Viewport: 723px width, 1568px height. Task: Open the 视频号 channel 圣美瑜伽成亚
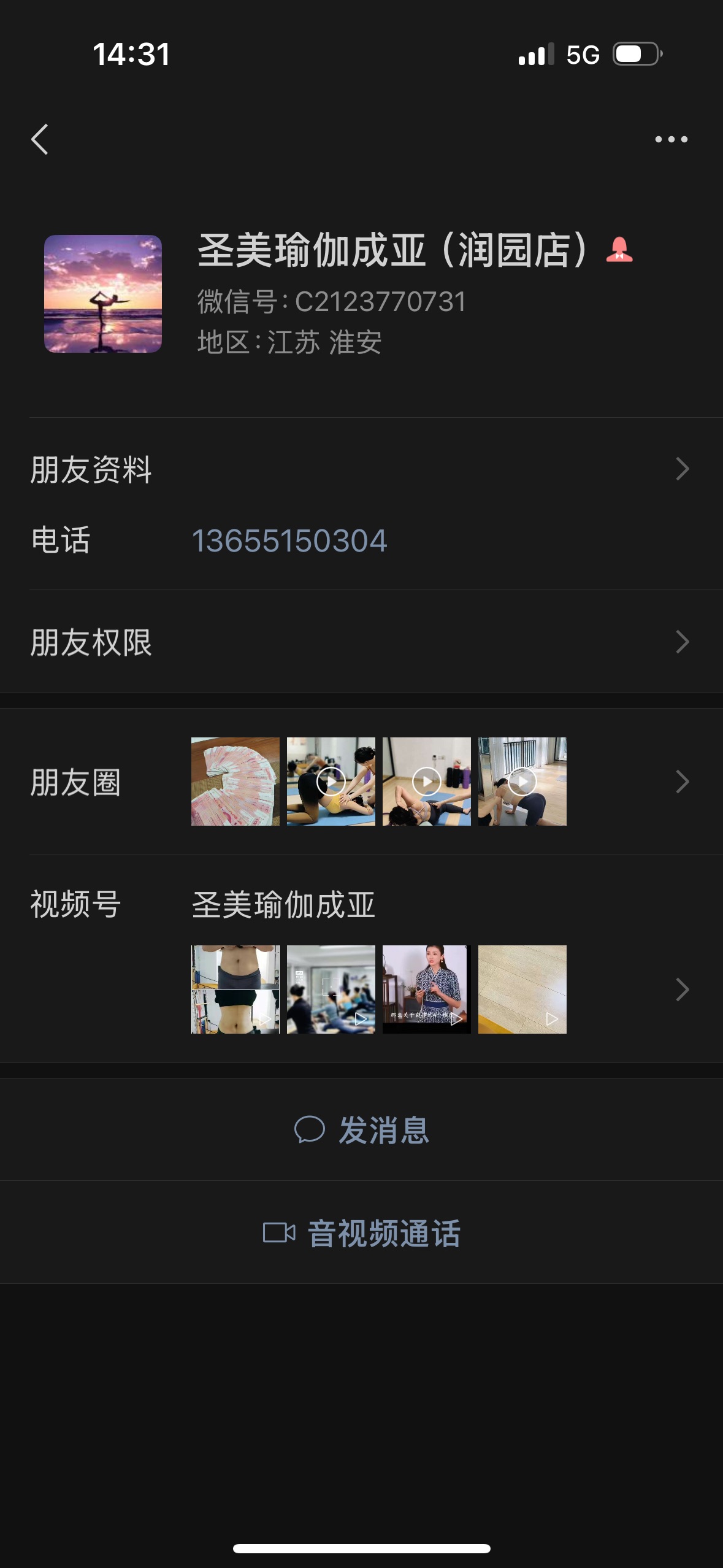361,959
